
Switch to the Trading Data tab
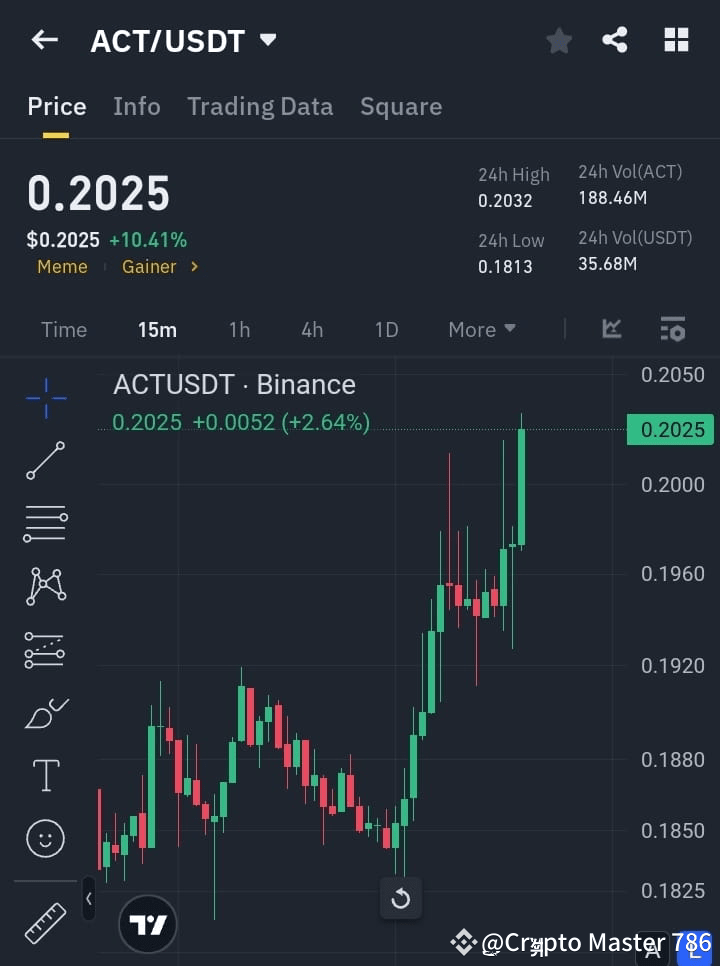click(260, 106)
